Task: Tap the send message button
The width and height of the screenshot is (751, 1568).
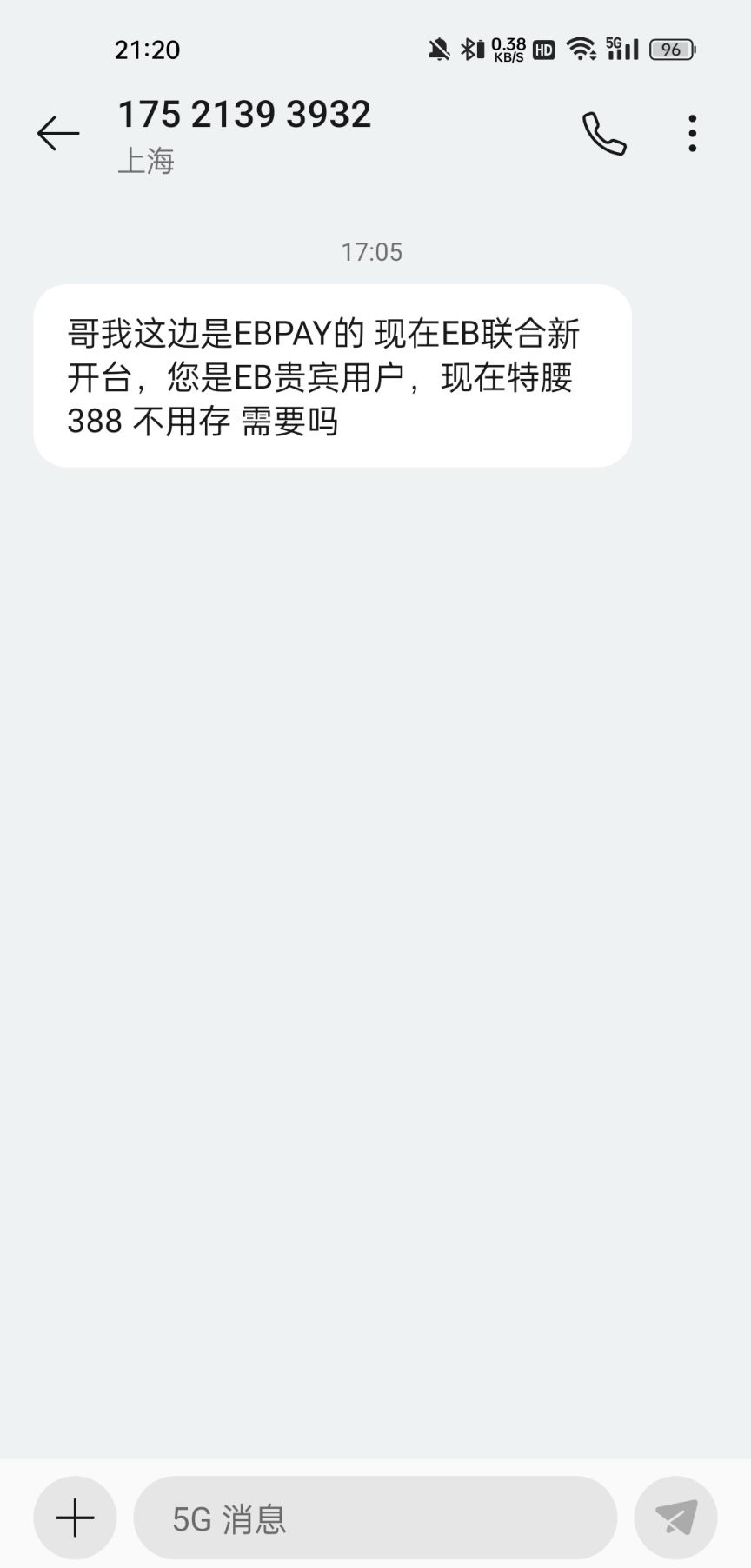Action: [x=675, y=1518]
